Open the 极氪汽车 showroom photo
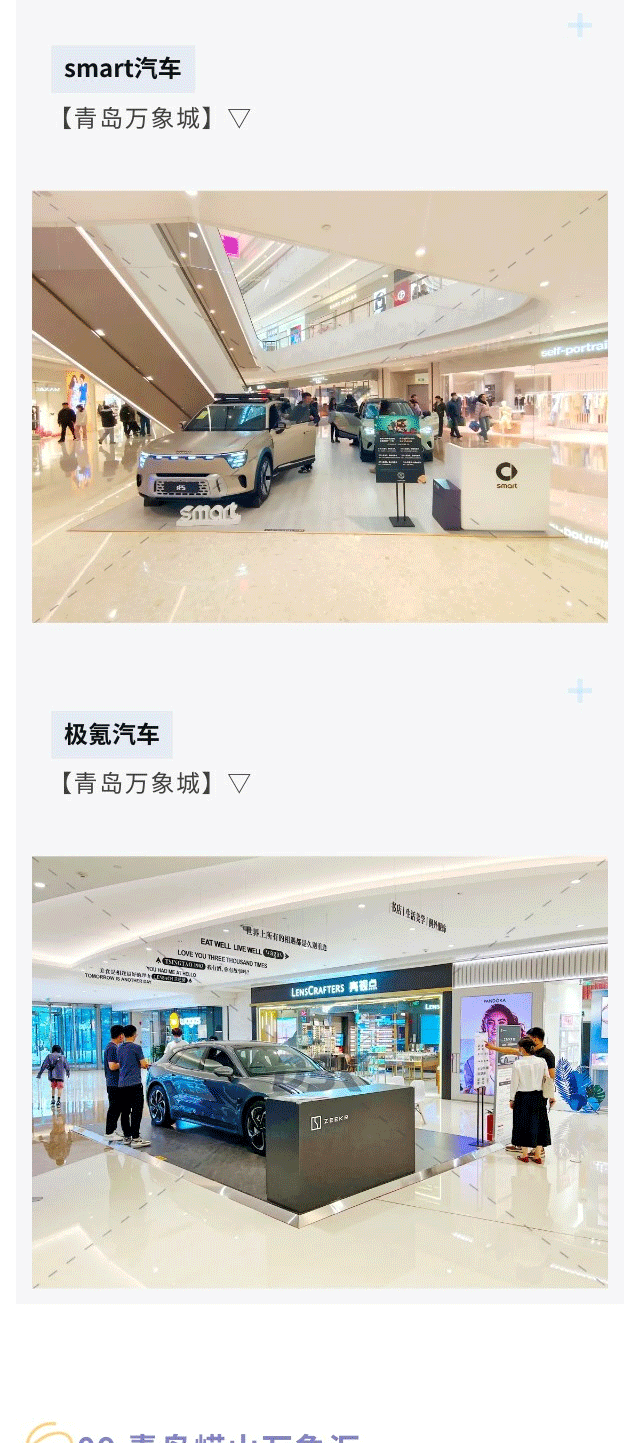The image size is (640, 1443). coord(319,1071)
